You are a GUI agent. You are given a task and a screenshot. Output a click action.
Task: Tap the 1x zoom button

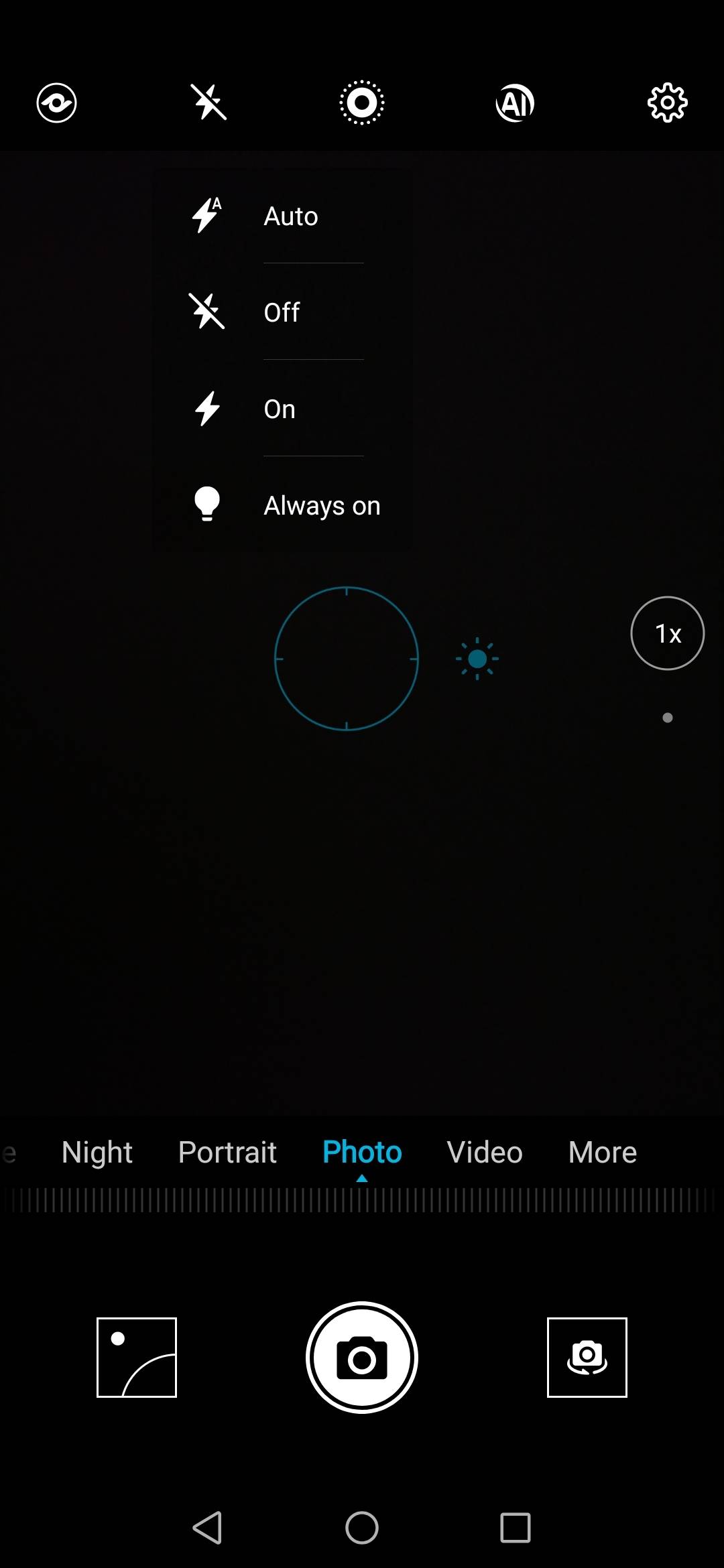pyautogui.click(x=668, y=633)
